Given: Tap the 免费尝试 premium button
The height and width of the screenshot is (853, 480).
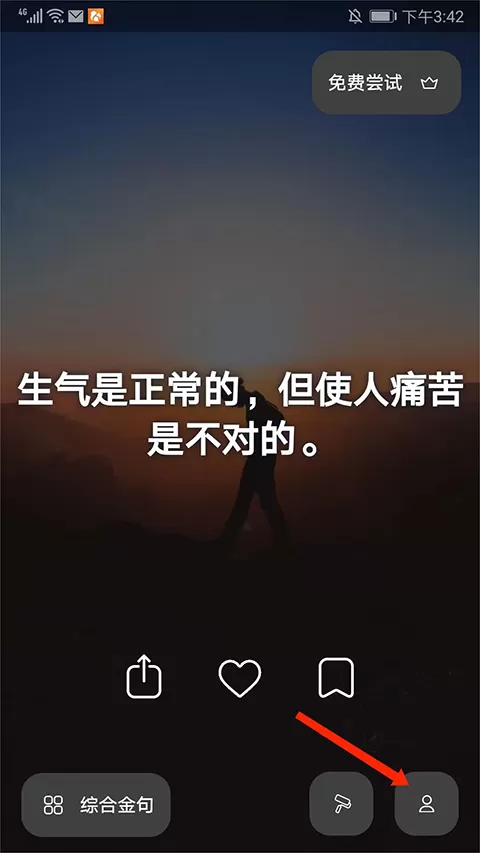Looking at the screenshot, I should (386, 83).
